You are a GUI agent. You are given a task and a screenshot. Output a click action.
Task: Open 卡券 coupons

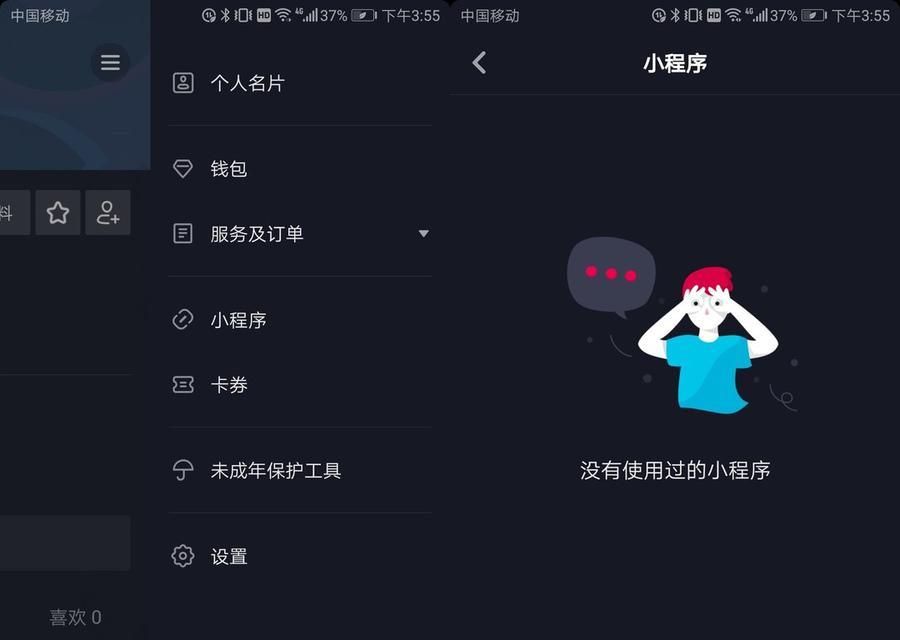(228, 385)
